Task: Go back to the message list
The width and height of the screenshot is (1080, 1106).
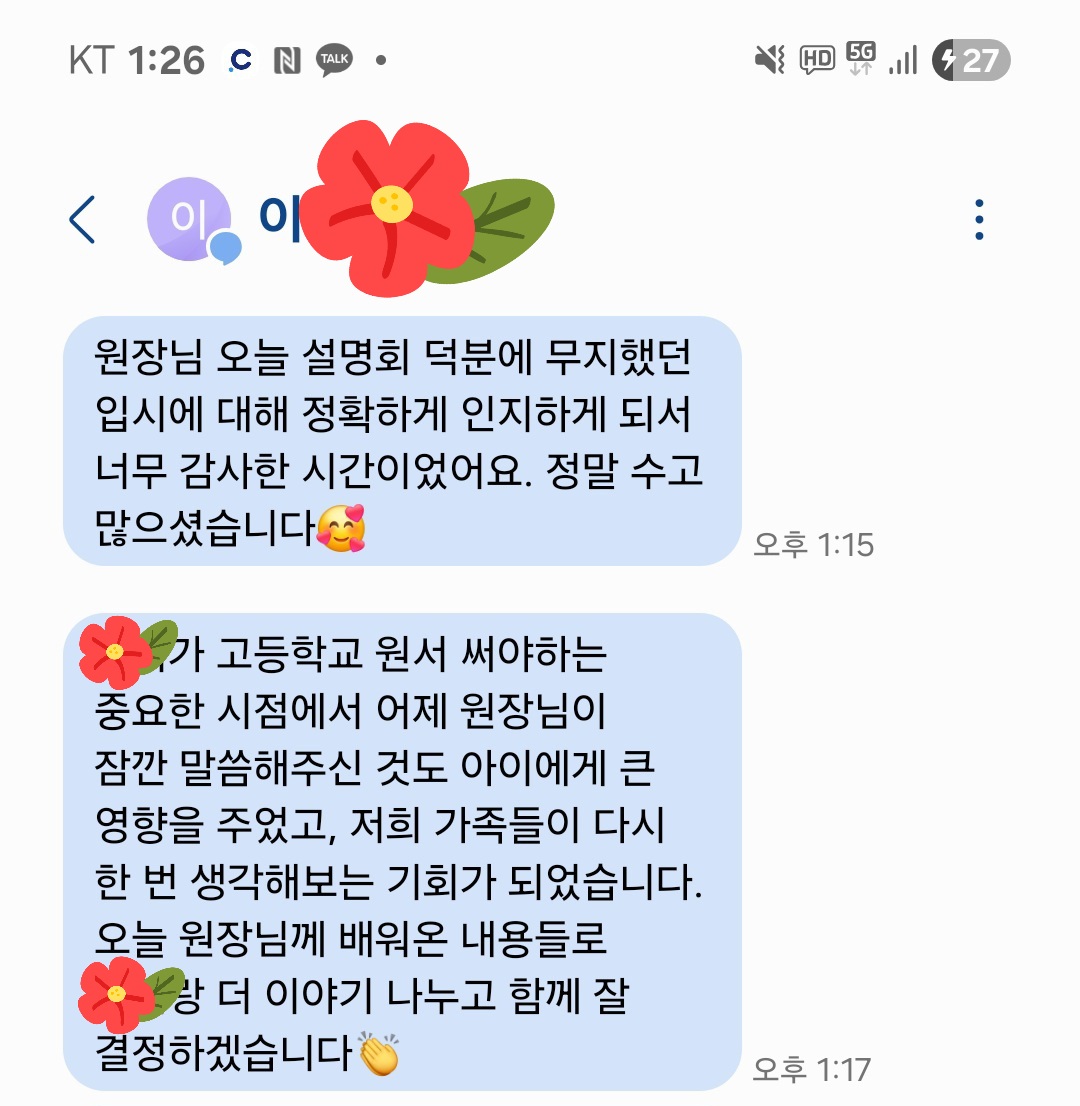Action: pos(83,220)
